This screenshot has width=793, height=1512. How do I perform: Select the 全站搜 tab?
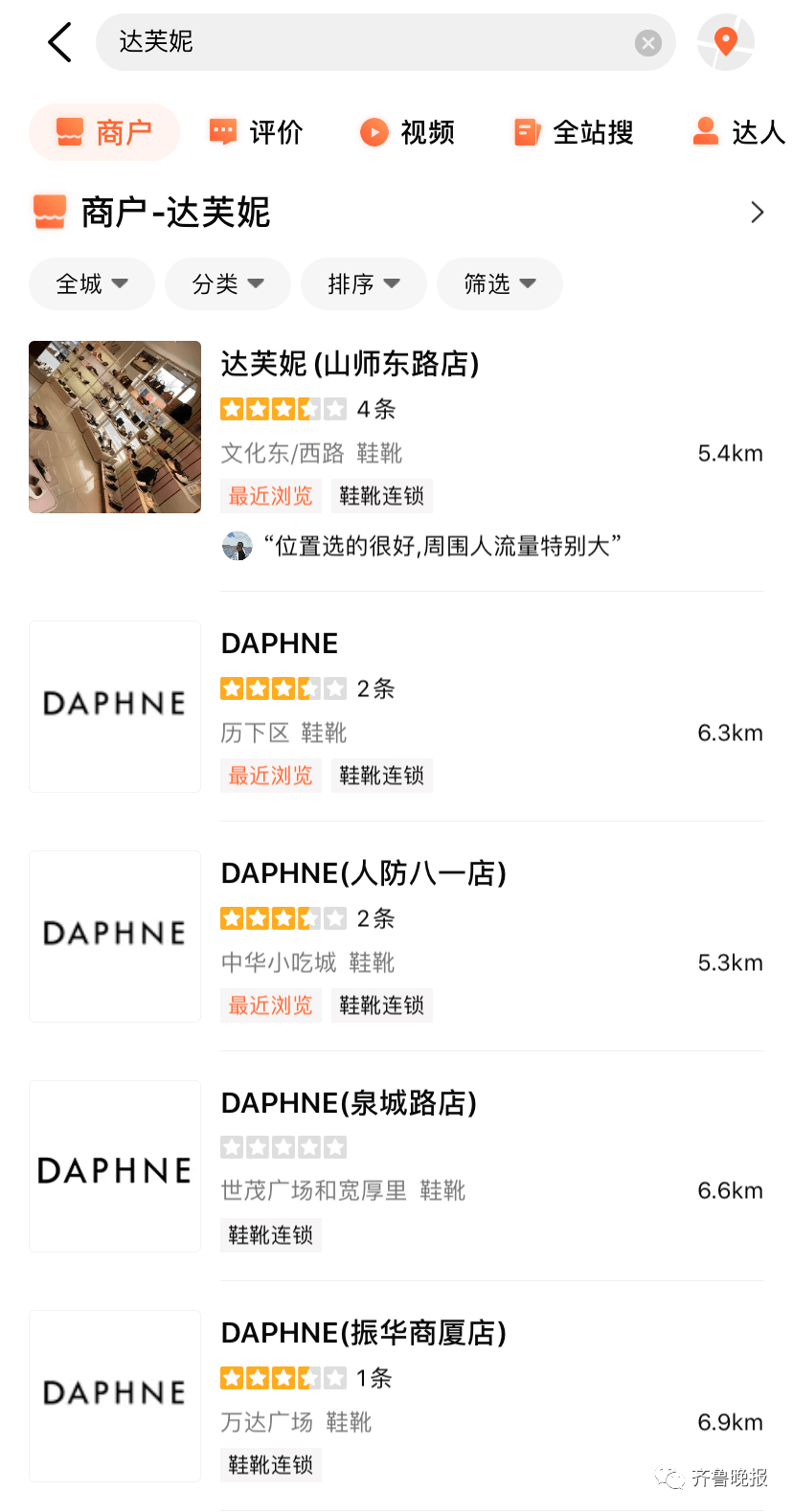573,132
